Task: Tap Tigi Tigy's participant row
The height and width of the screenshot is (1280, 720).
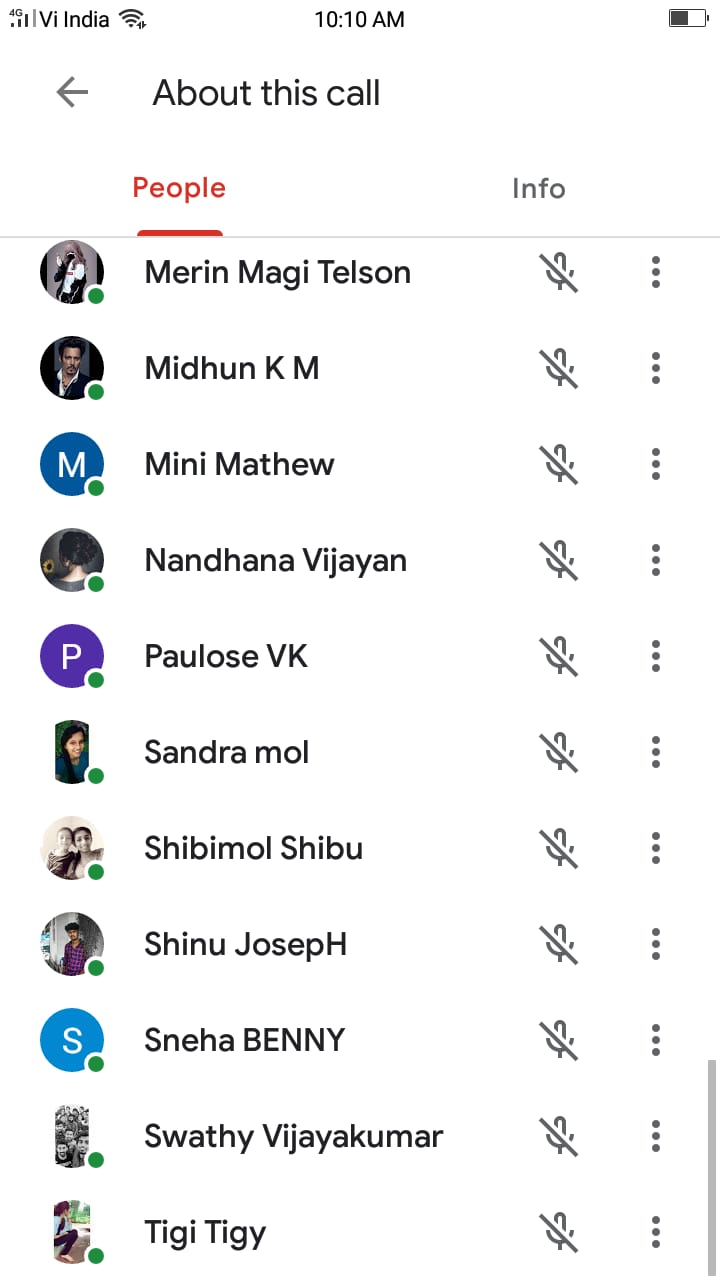Action: click(205, 1232)
